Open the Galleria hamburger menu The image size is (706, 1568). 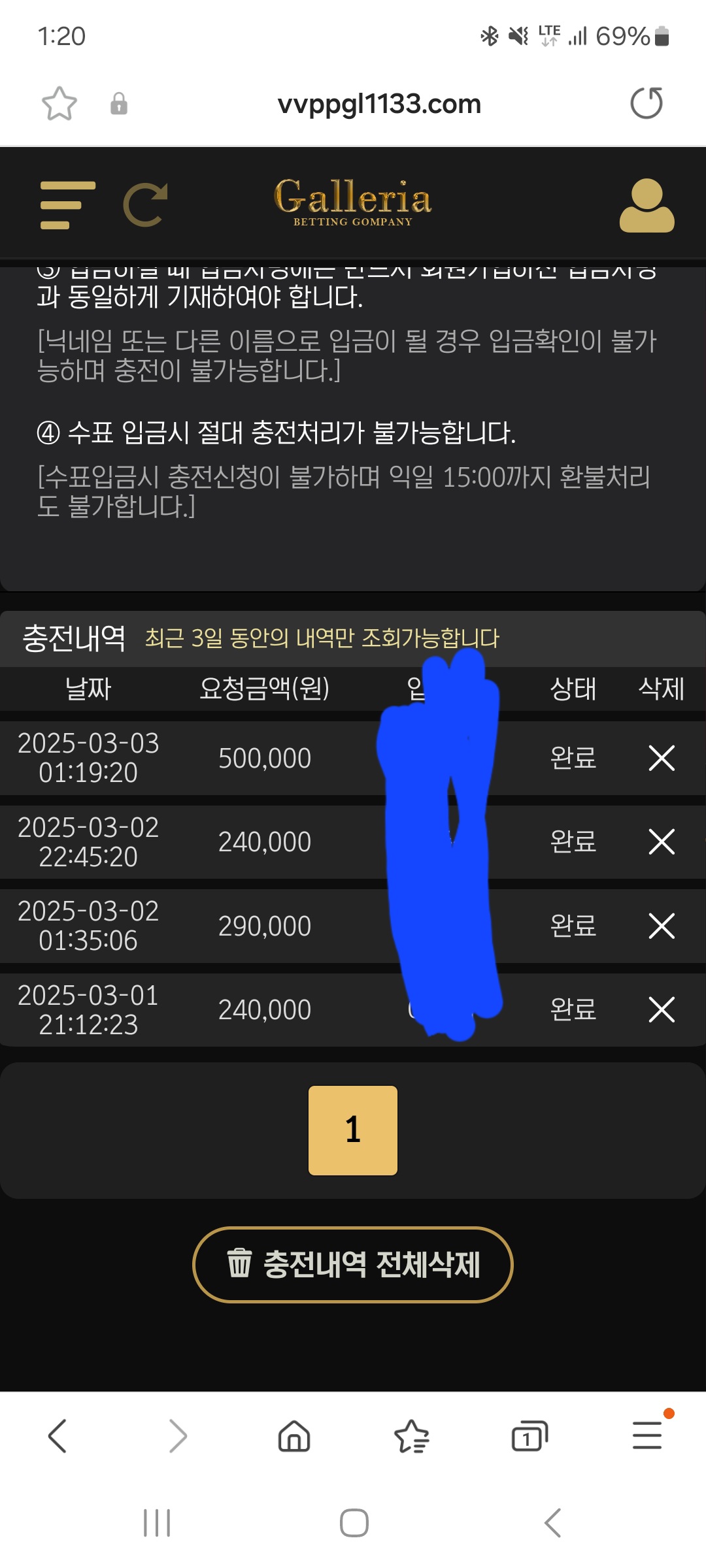(67, 205)
